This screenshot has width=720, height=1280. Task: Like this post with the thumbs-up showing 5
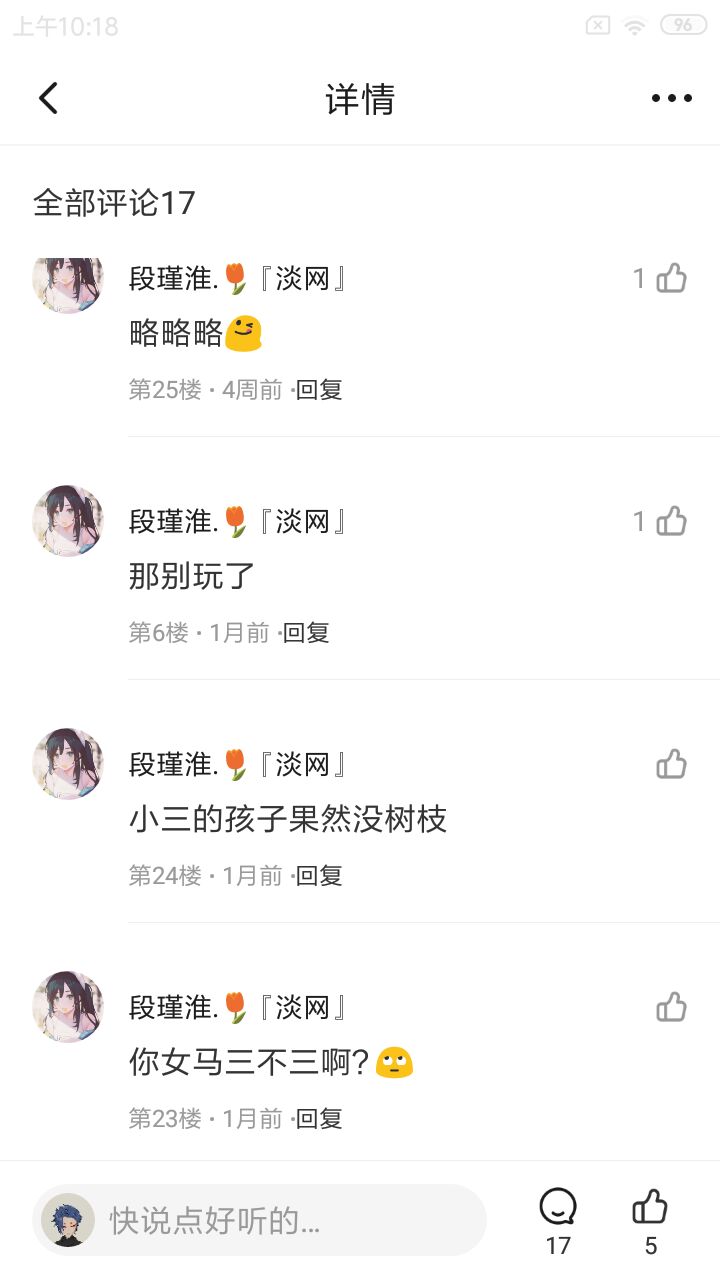tap(650, 1208)
